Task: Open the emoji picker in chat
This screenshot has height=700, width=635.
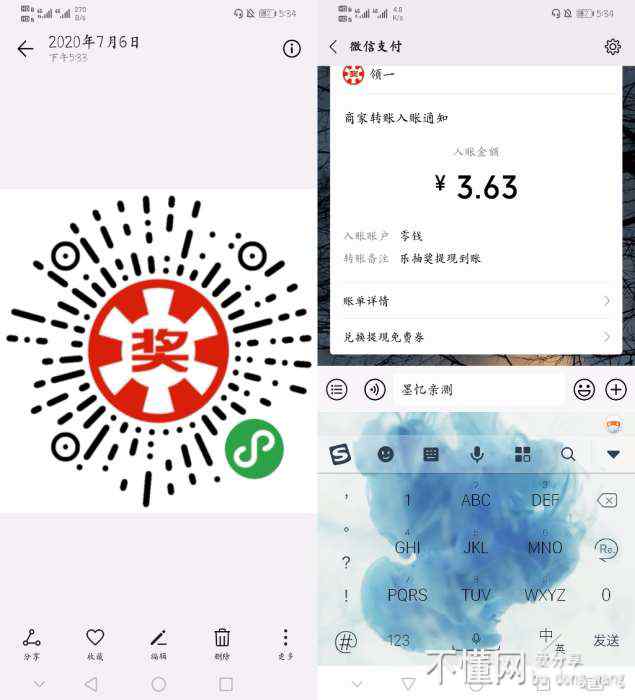Action: [x=584, y=390]
